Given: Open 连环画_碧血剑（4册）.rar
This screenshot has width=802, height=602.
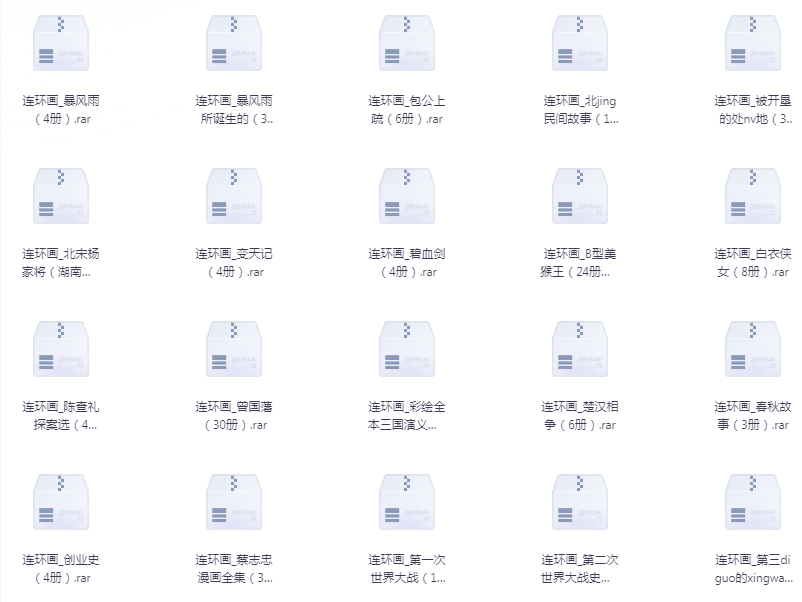Looking at the screenshot, I should click(x=407, y=197).
